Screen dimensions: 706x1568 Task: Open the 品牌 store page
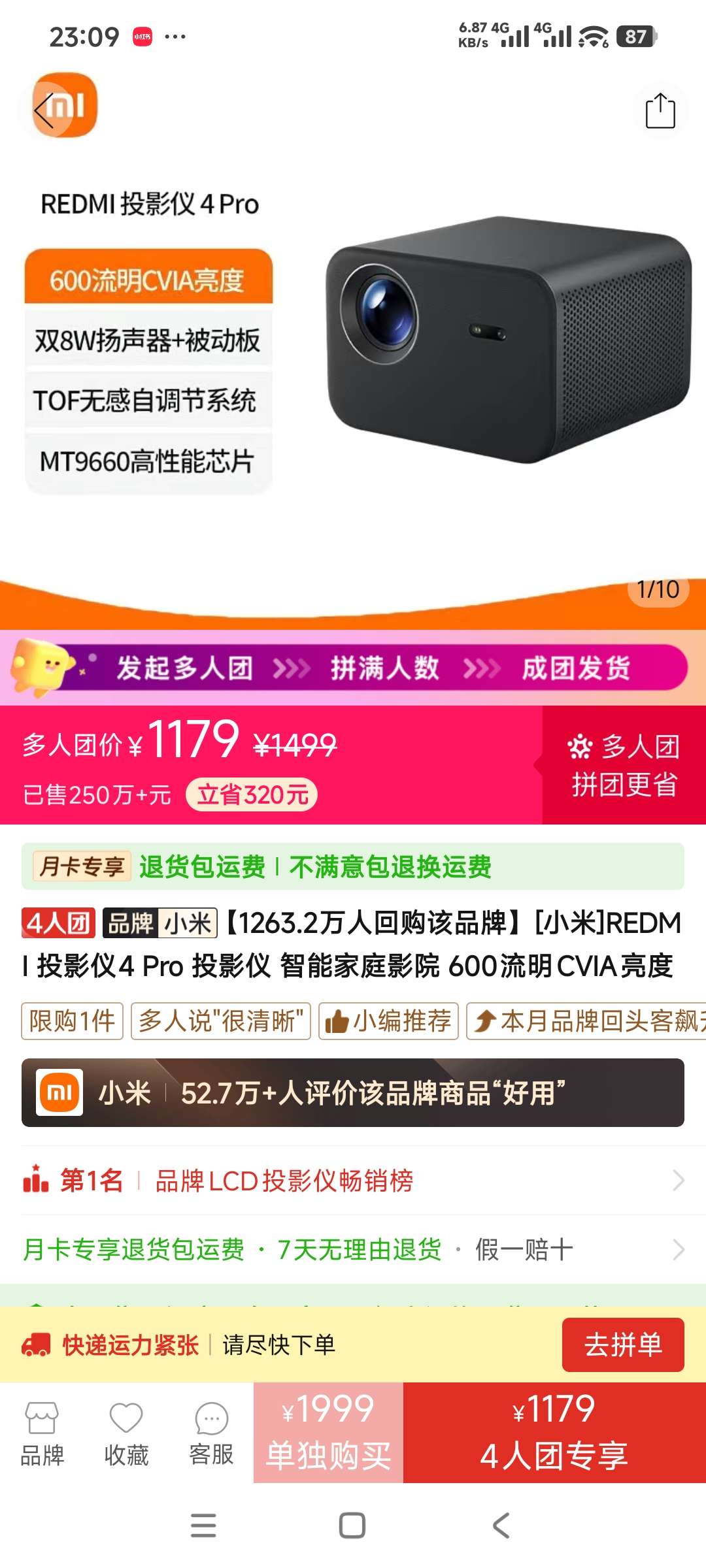point(42,1433)
